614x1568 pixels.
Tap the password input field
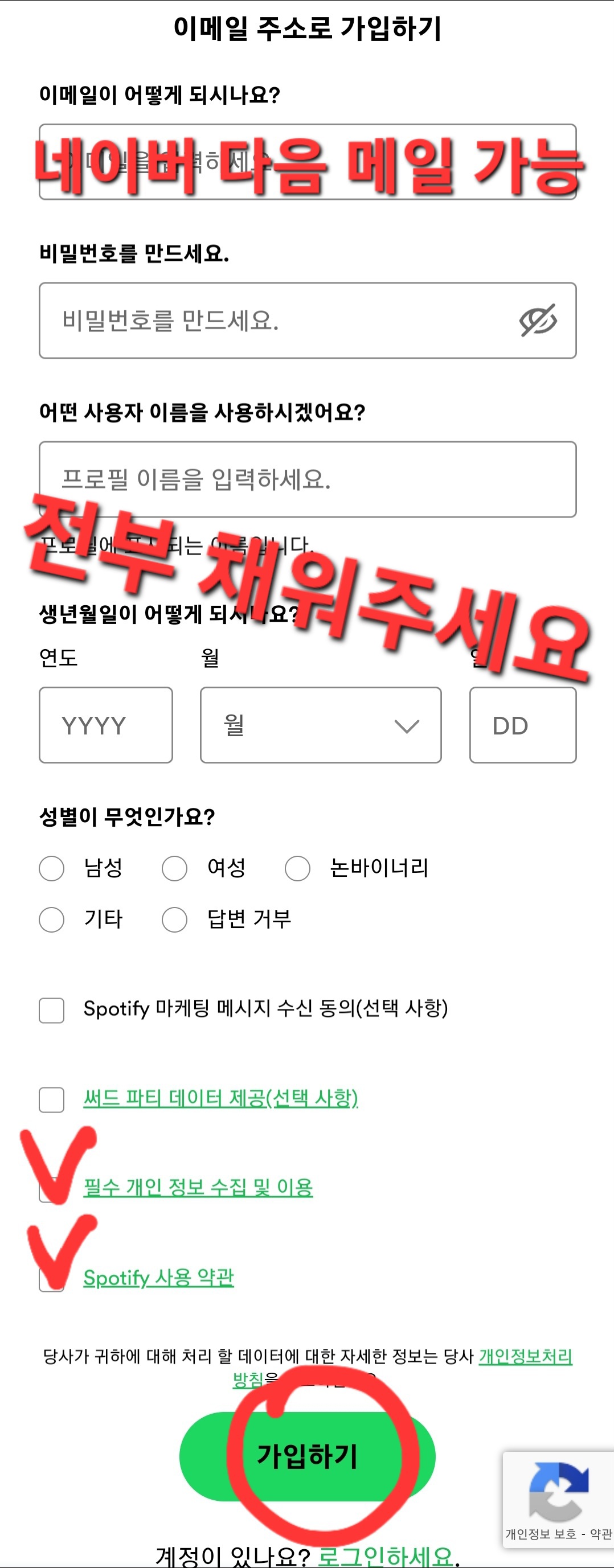[274, 320]
